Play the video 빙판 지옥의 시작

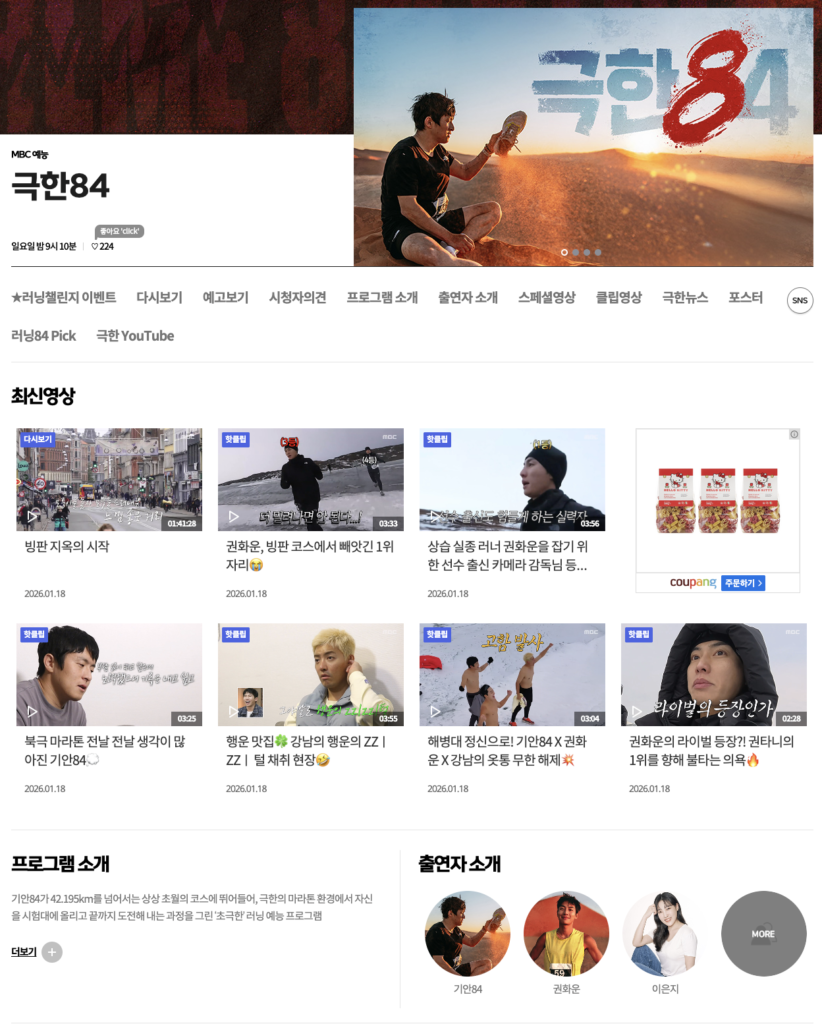pos(109,480)
